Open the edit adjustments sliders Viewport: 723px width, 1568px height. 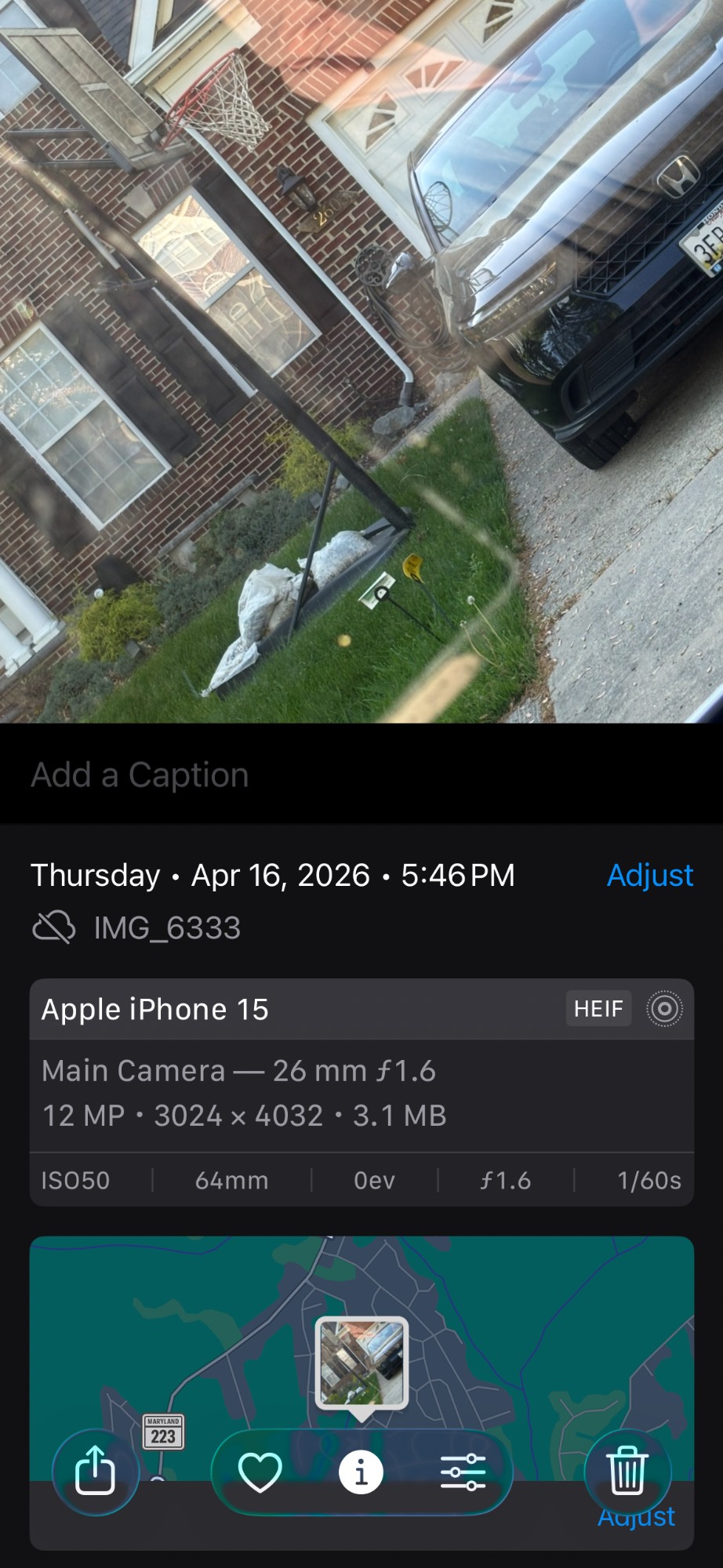click(x=463, y=1472)
